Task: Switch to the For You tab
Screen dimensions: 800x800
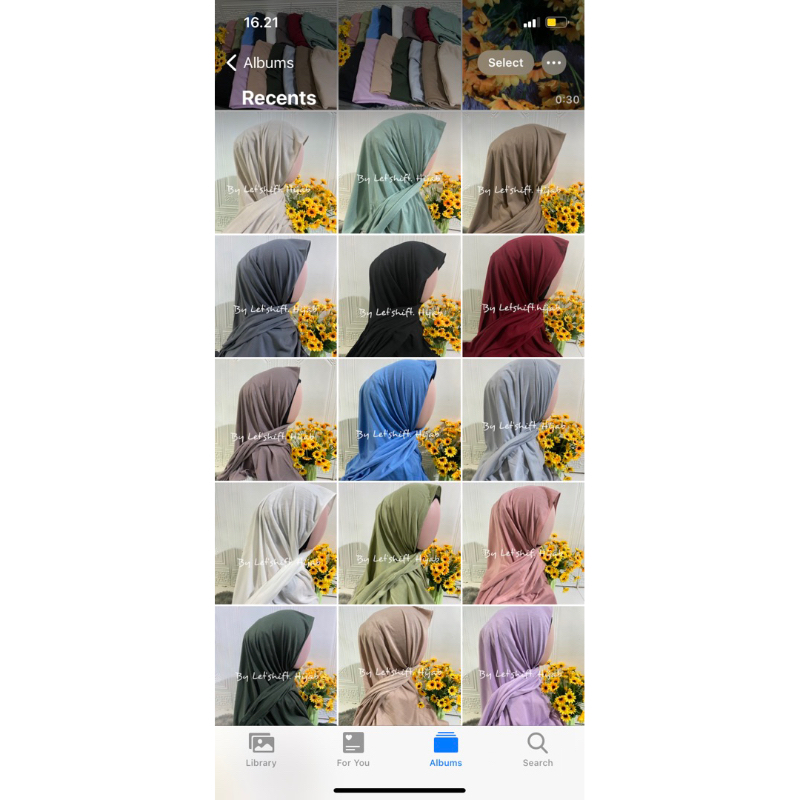Action: (353, 749)
